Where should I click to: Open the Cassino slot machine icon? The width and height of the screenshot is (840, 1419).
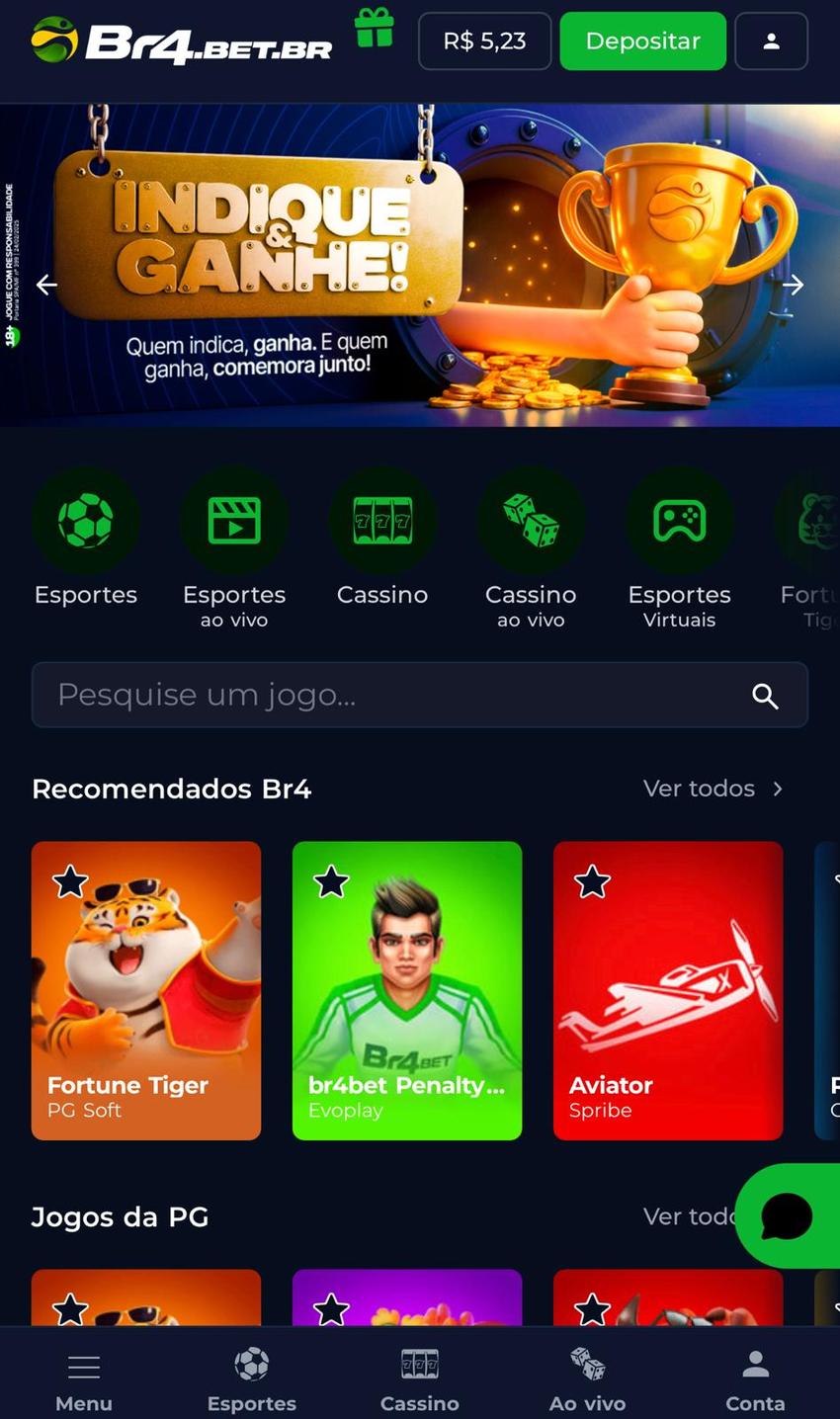coord(382,519)
